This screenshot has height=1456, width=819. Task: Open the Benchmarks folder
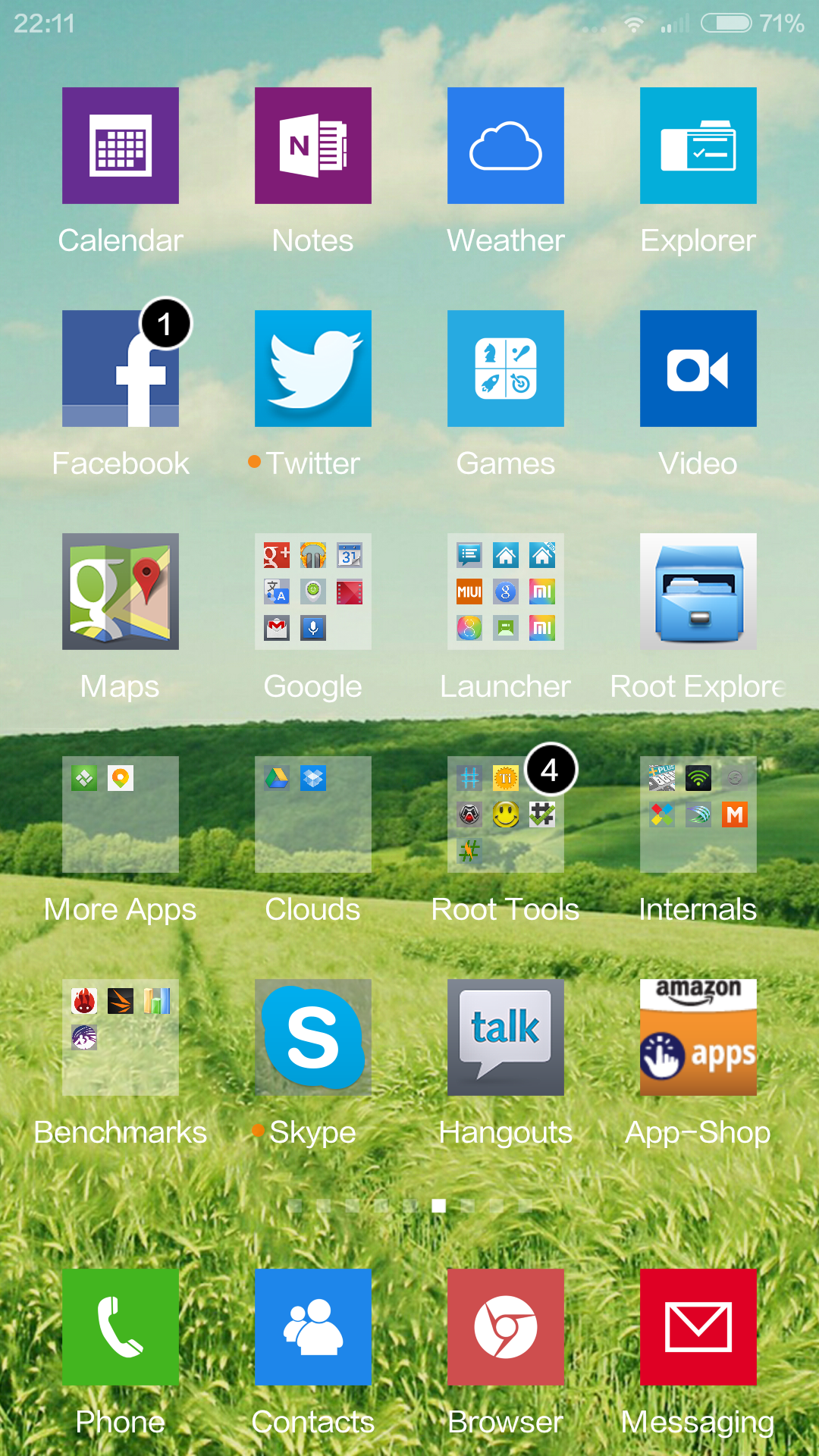click(121, 1037)
